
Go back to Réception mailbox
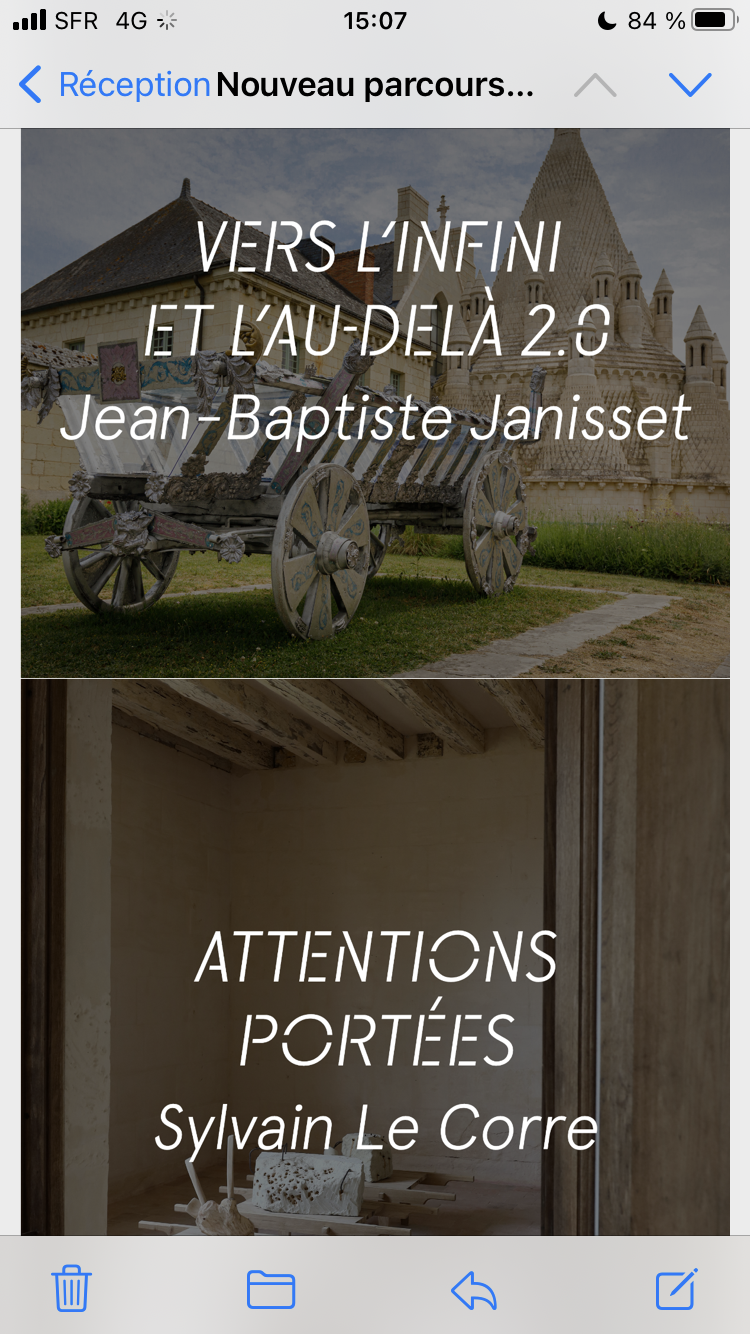tap(113, 85)
